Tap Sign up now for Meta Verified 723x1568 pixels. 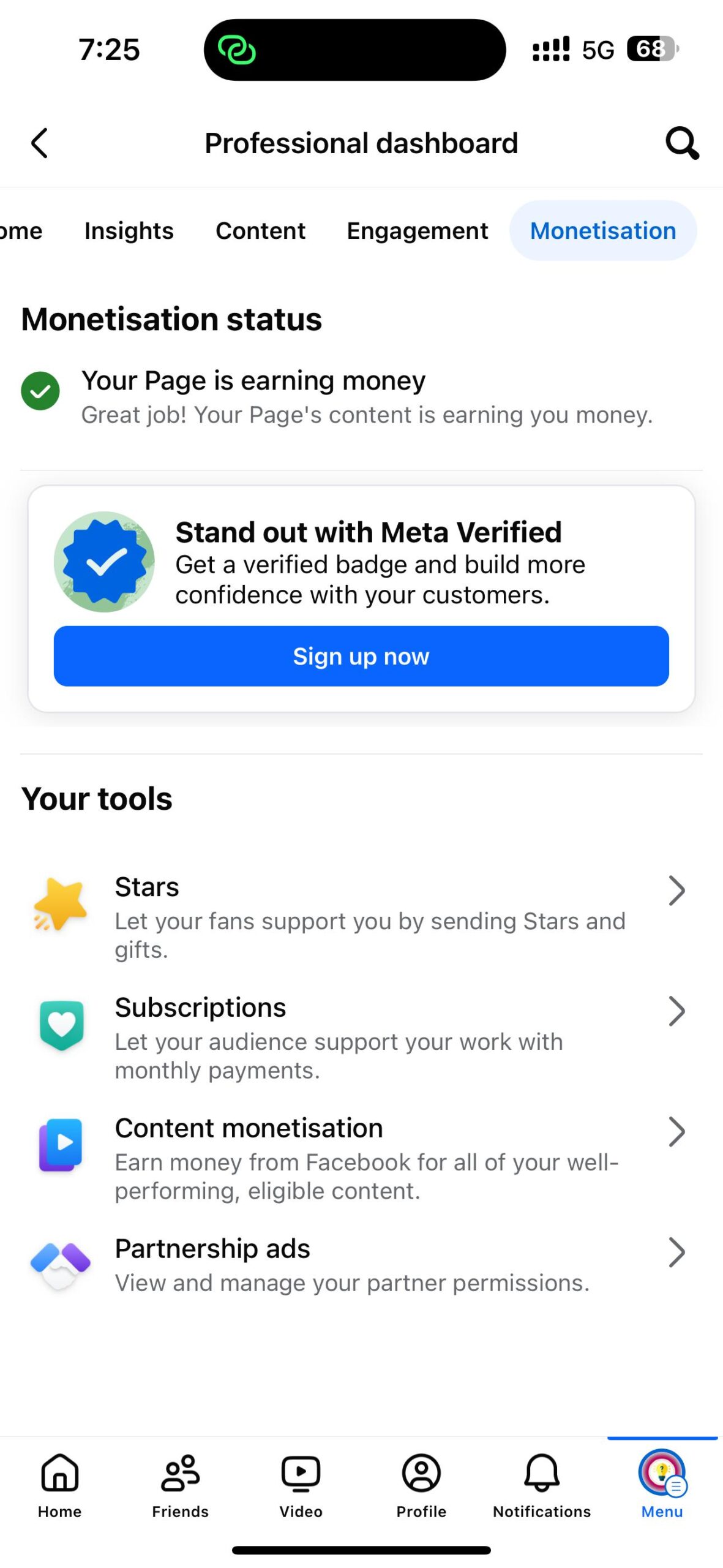tap(361, 656)
